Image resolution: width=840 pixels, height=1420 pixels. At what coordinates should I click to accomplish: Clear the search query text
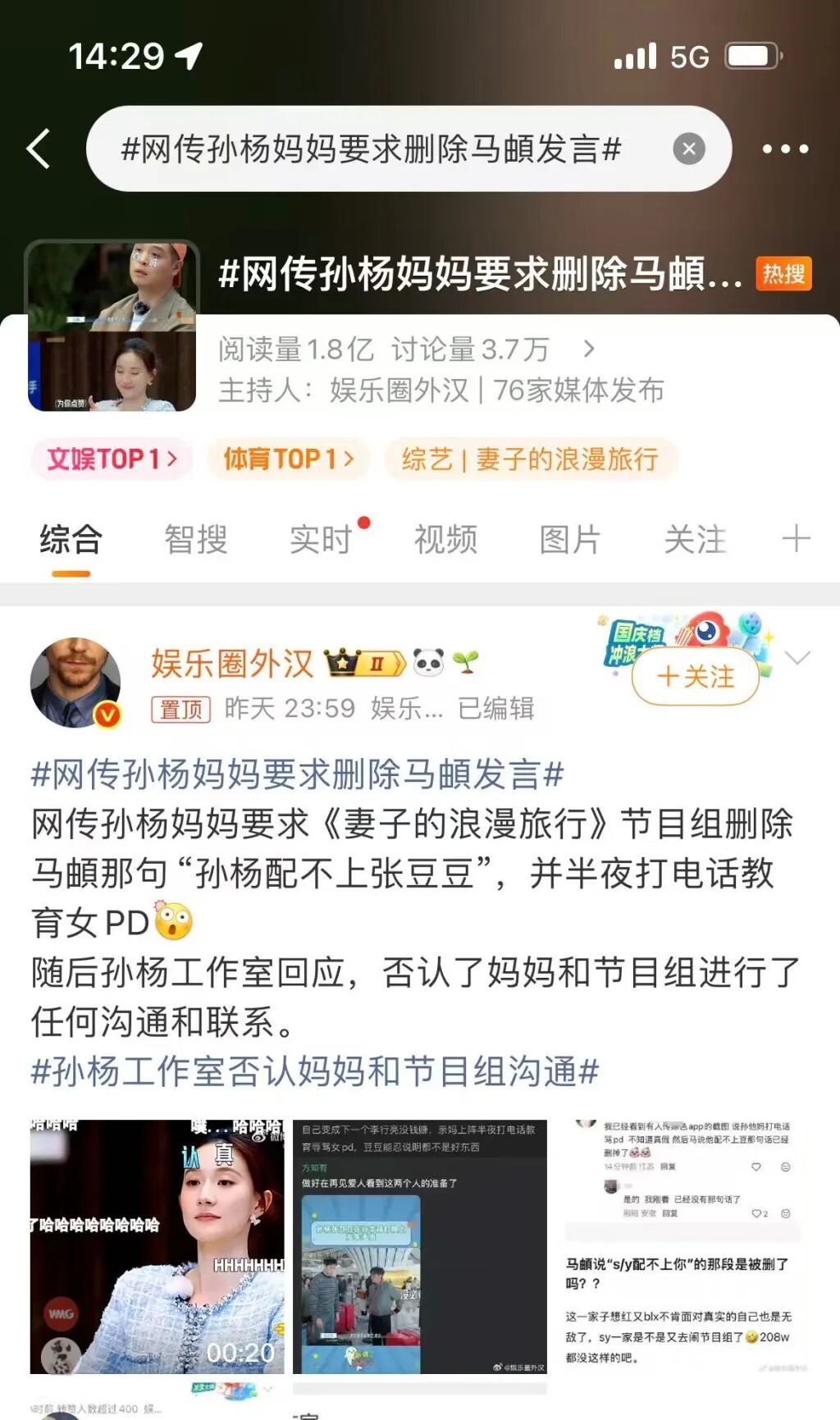tap(689, 148)
